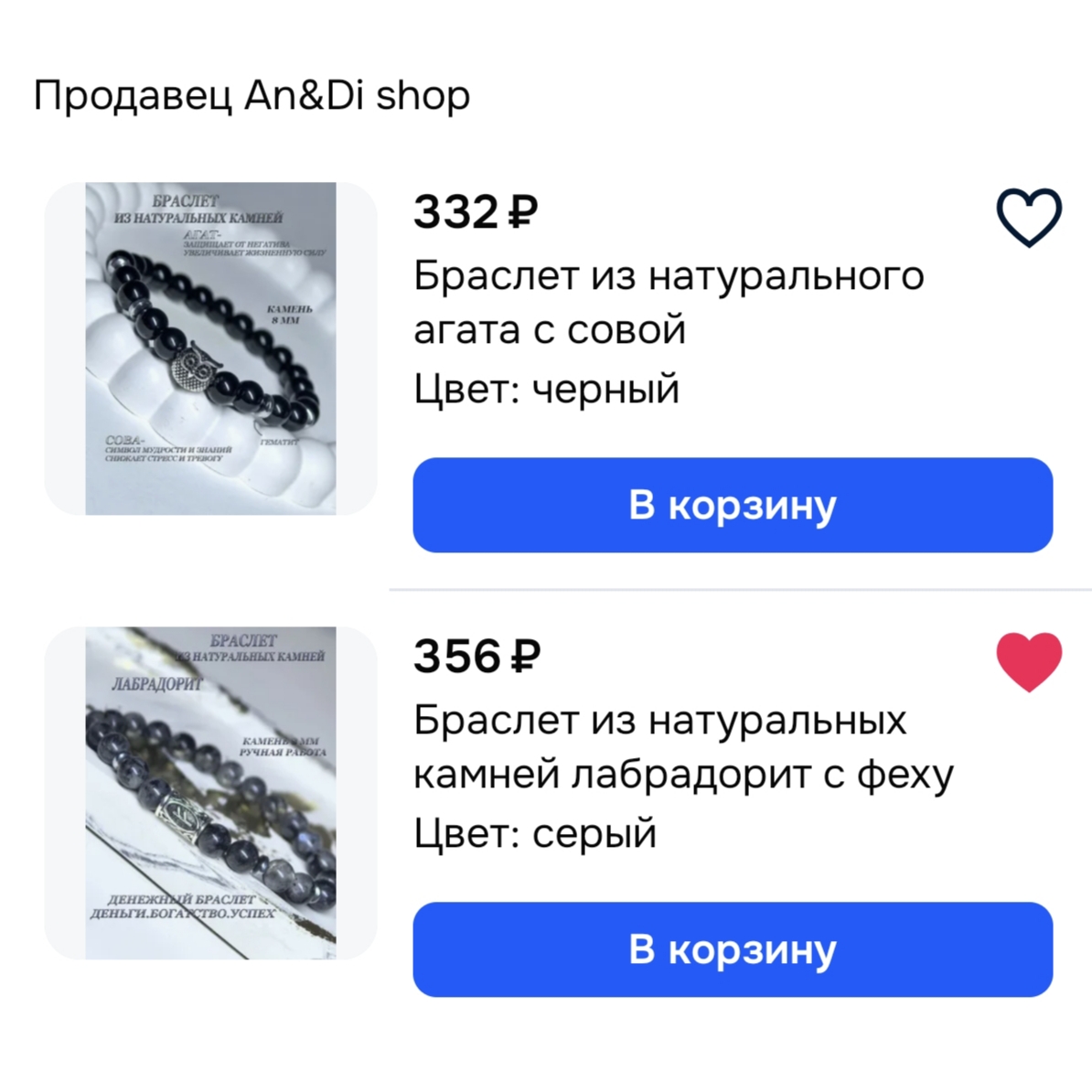Add the 356 ₽ labradorite bracelet to cart
1092x1092 pixels.
pos(732,949)
